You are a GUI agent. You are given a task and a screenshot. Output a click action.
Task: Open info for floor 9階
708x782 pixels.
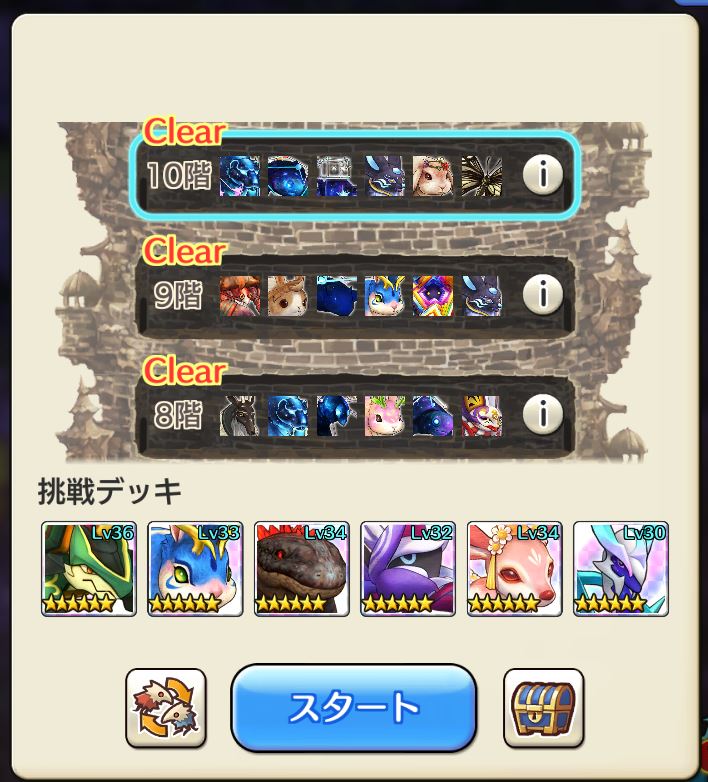point(543,294)
